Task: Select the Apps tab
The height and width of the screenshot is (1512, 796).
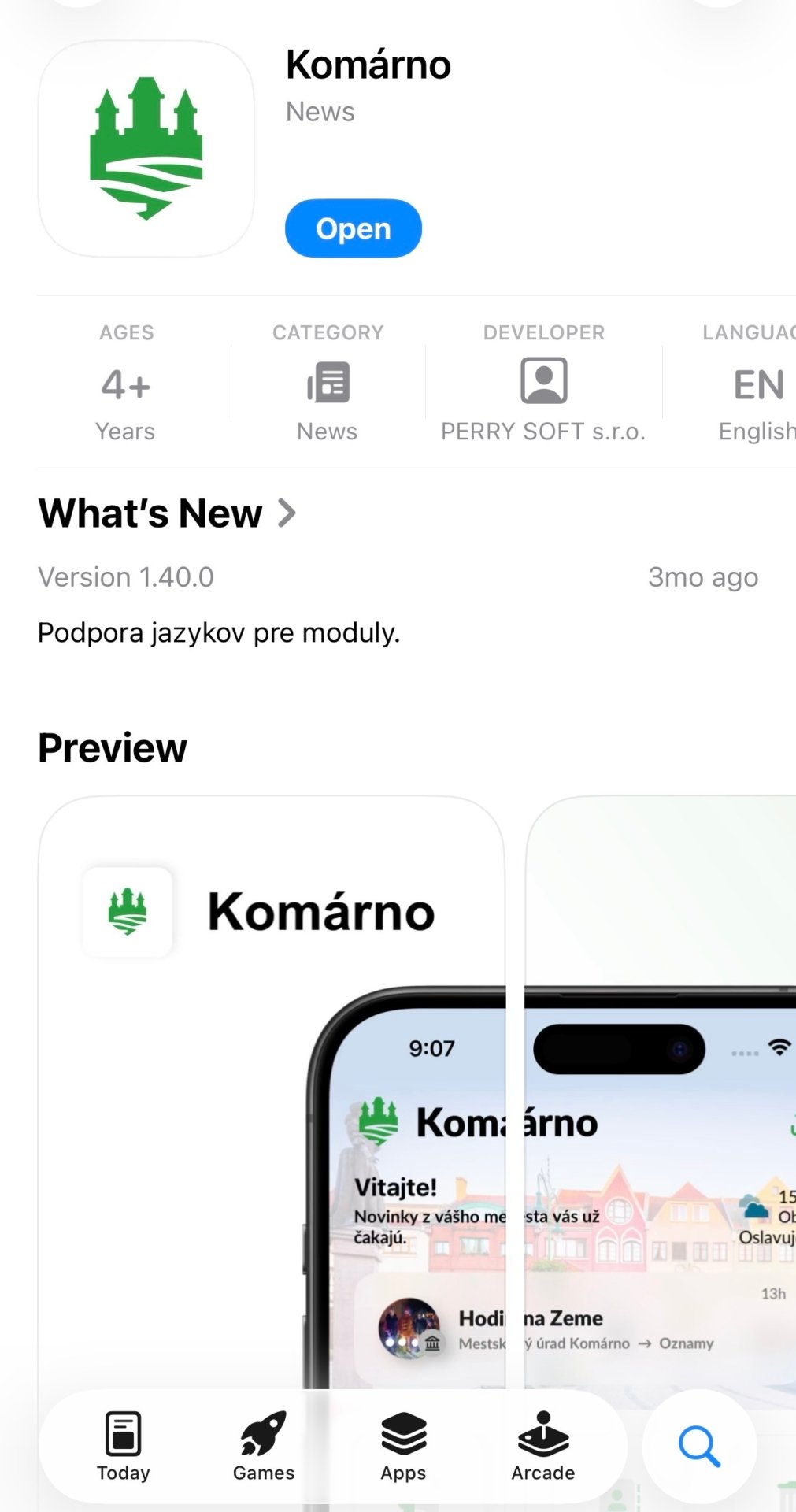Action: (x=403, y=1446)
